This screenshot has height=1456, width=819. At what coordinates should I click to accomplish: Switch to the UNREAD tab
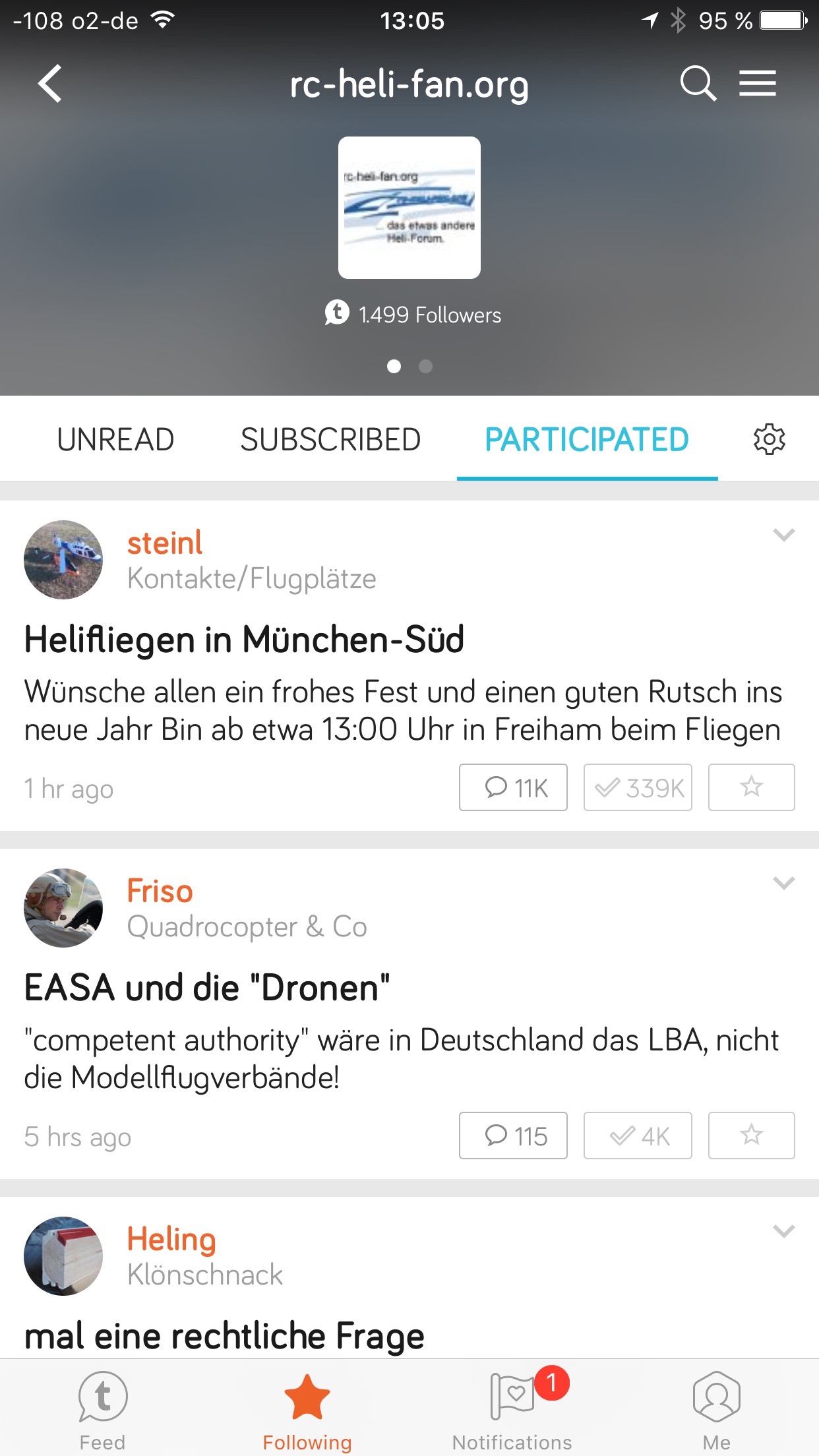coord(115,440)
